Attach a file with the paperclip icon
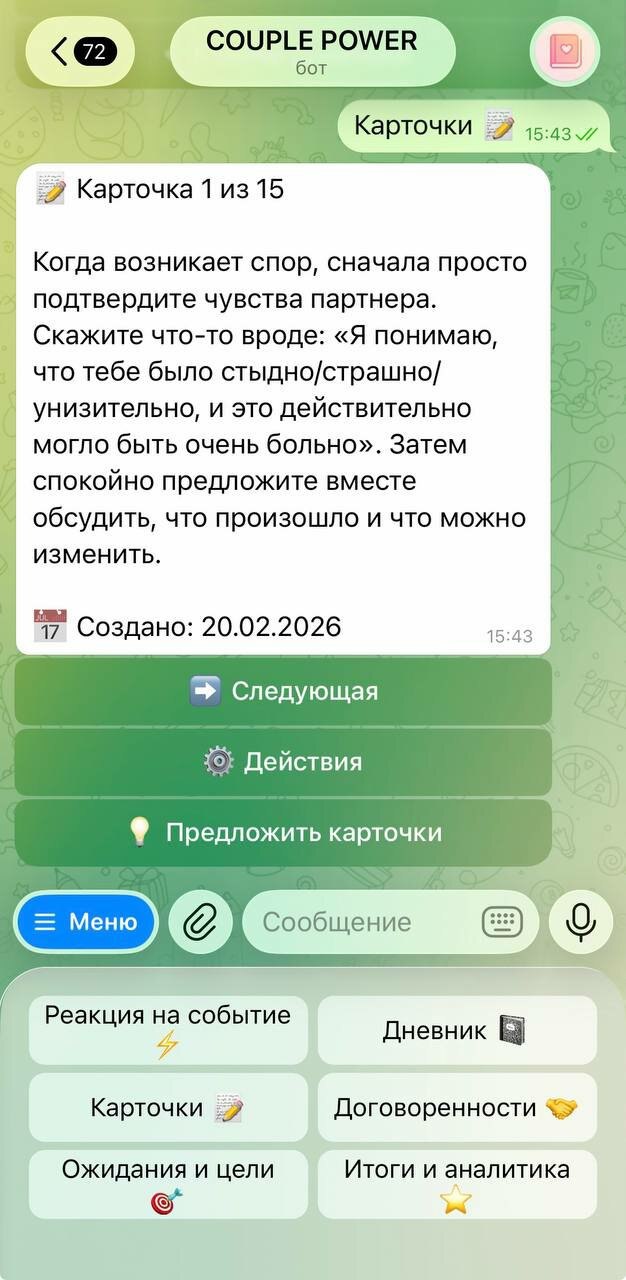626x1280 pixels. (x=200, y=921)
